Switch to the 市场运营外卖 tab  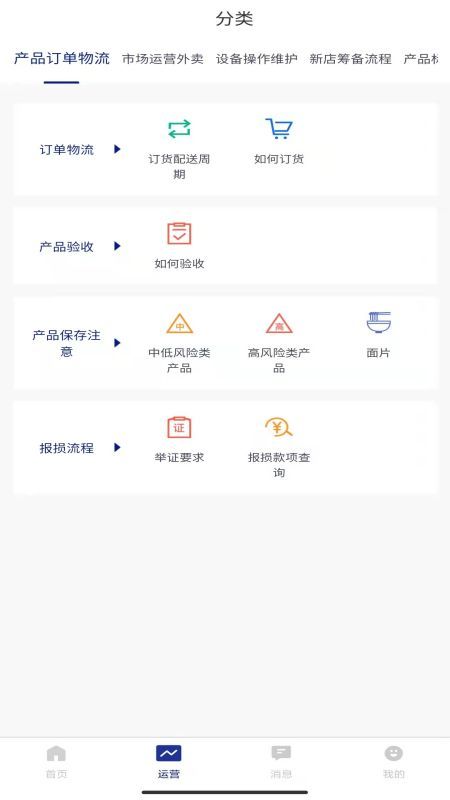point(163,59)
